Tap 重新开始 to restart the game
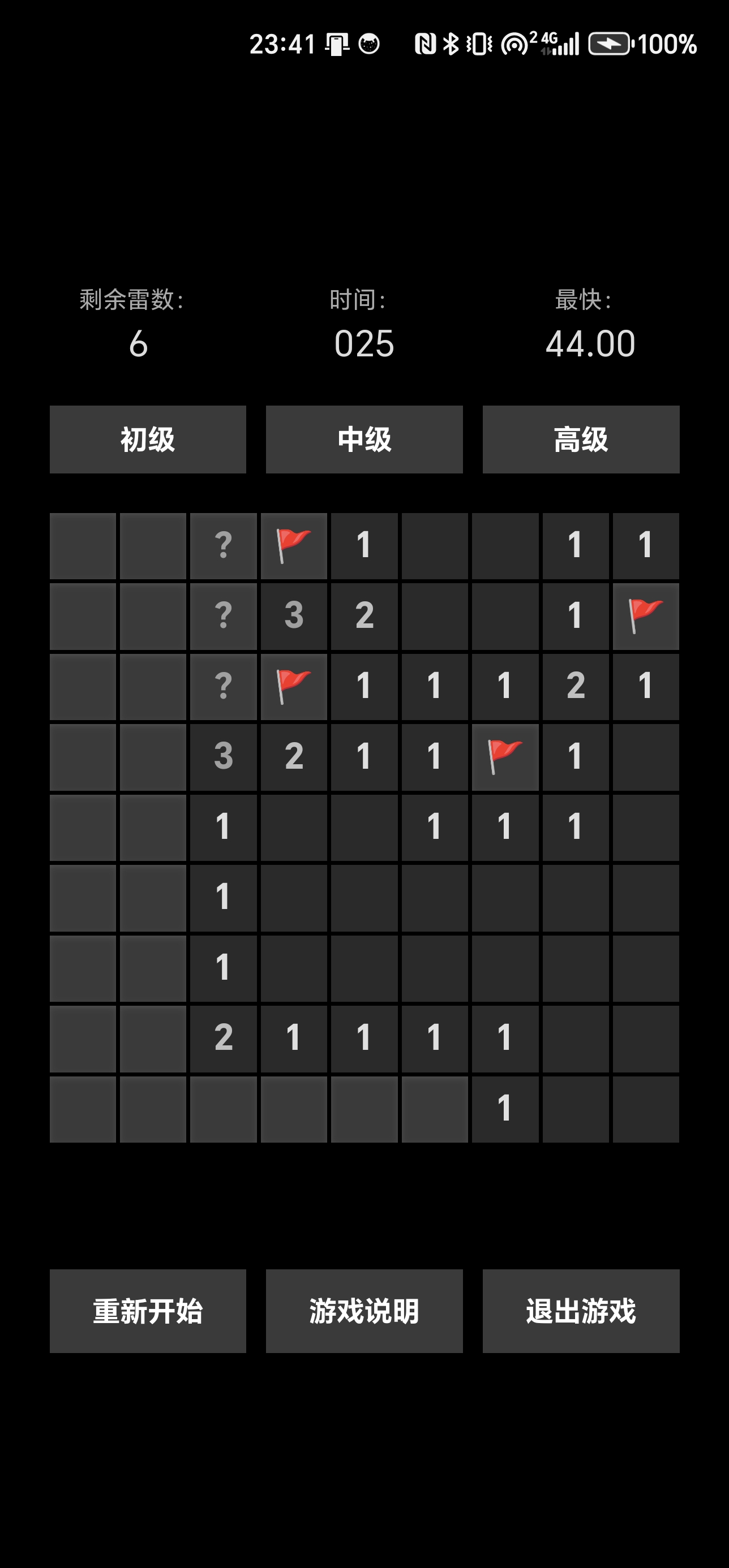Viewport: 729px width, 1568px height. 147,1311
